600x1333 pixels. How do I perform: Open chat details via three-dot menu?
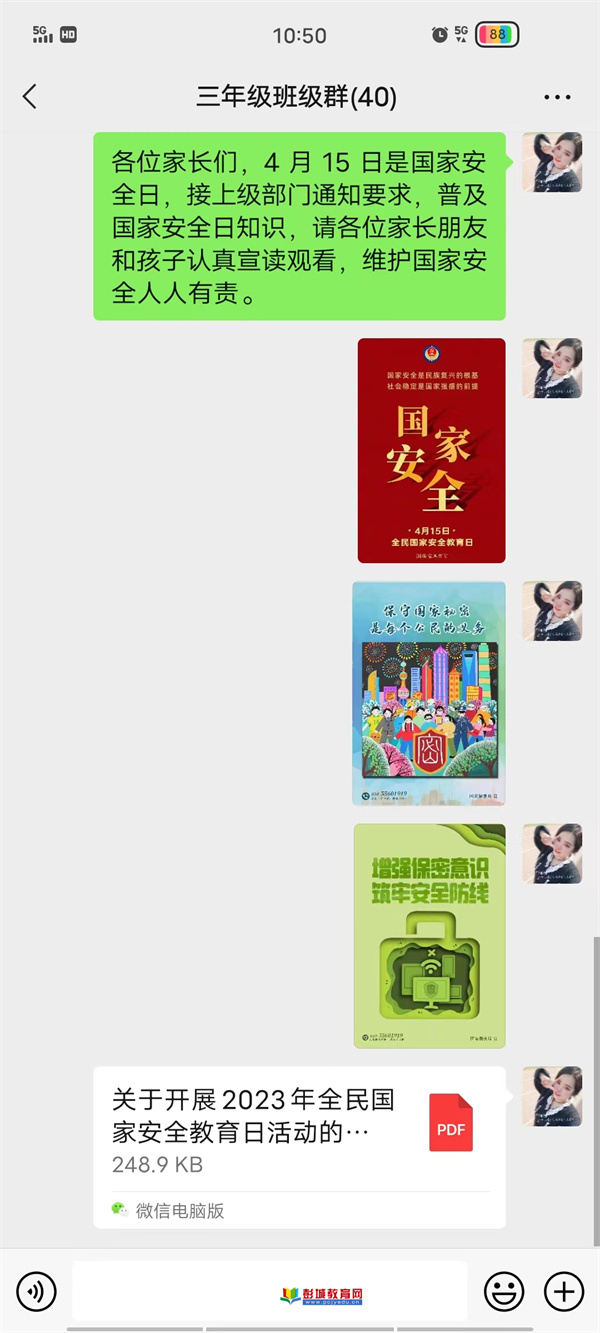point(557,97)
